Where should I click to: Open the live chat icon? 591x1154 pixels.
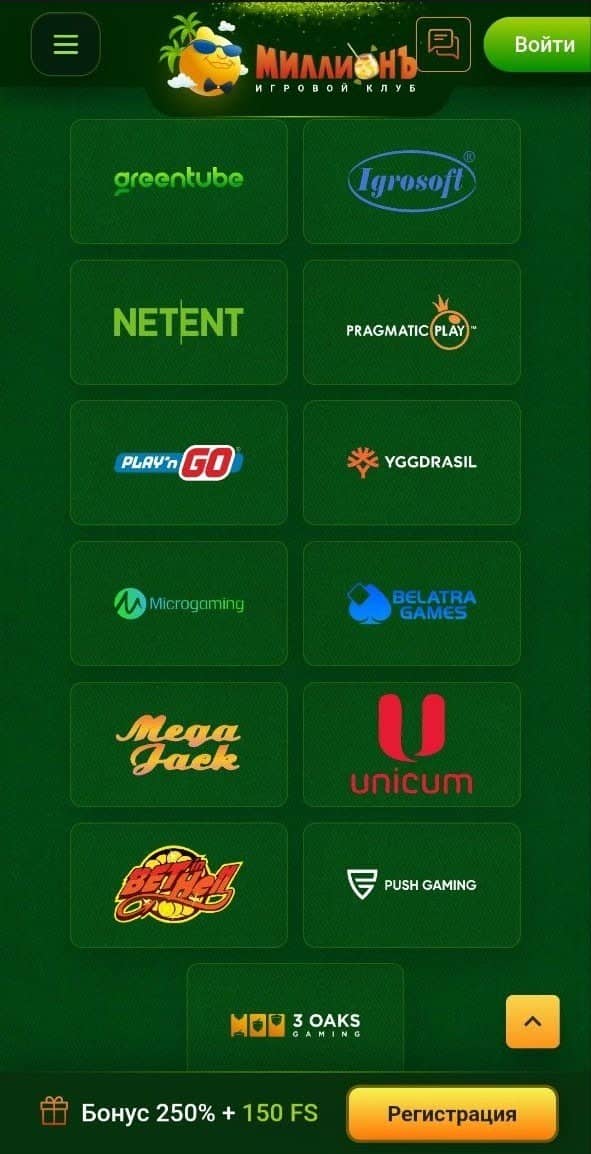tap(443, 44)
